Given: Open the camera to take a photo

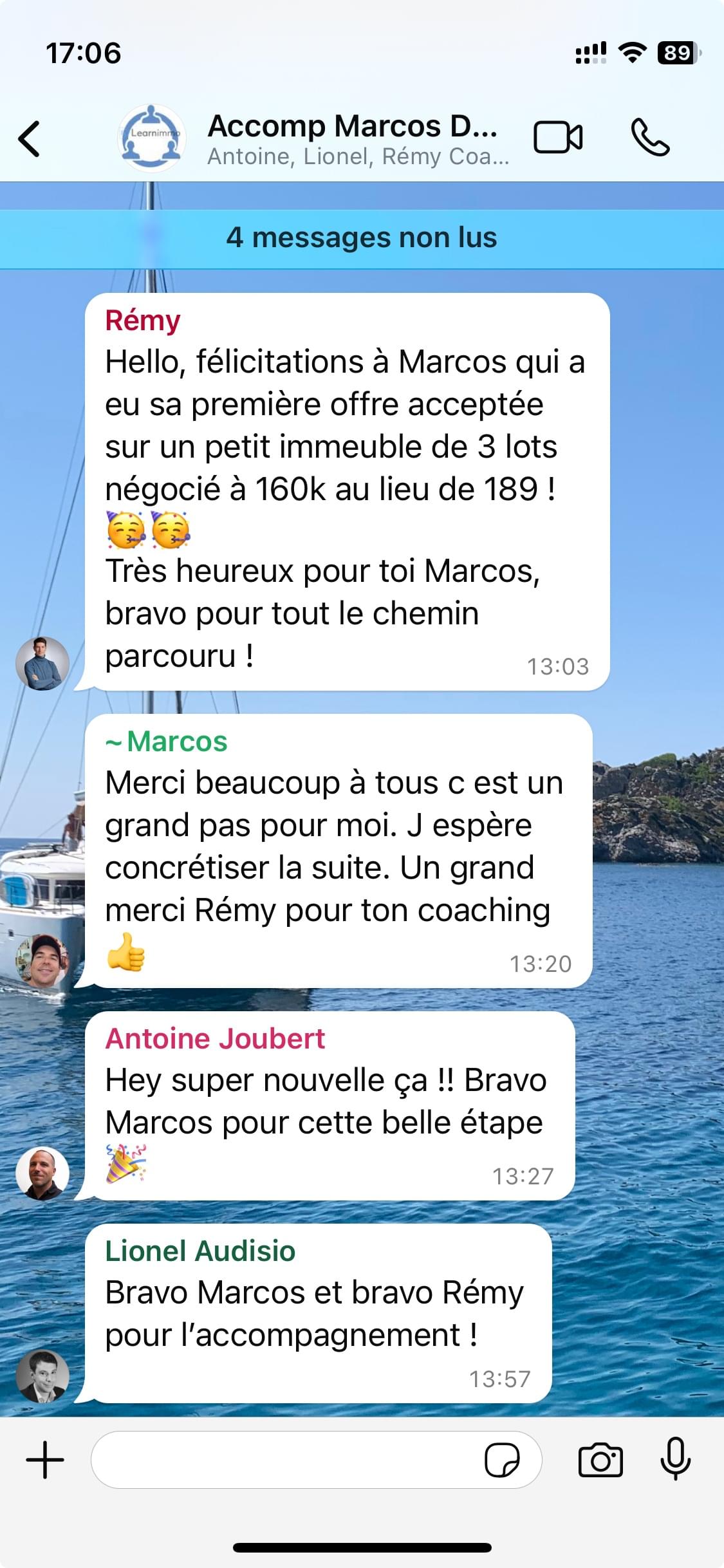Looking at the screenshot, I should pyautogui.click(x=600, y=1460).
